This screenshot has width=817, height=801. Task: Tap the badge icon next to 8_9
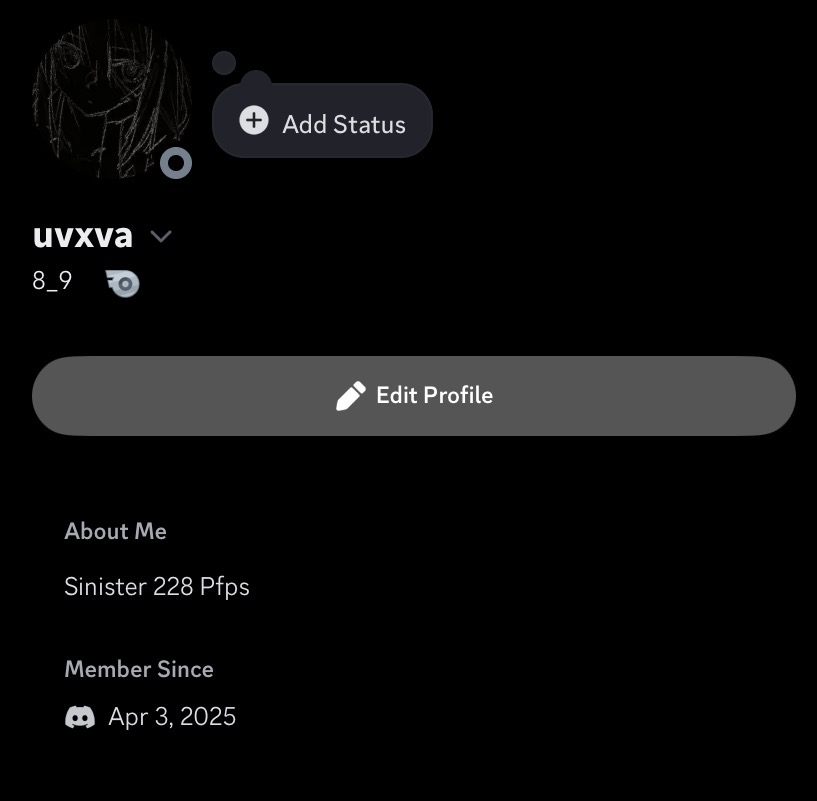pyautogui.click(x=123, y=284)
